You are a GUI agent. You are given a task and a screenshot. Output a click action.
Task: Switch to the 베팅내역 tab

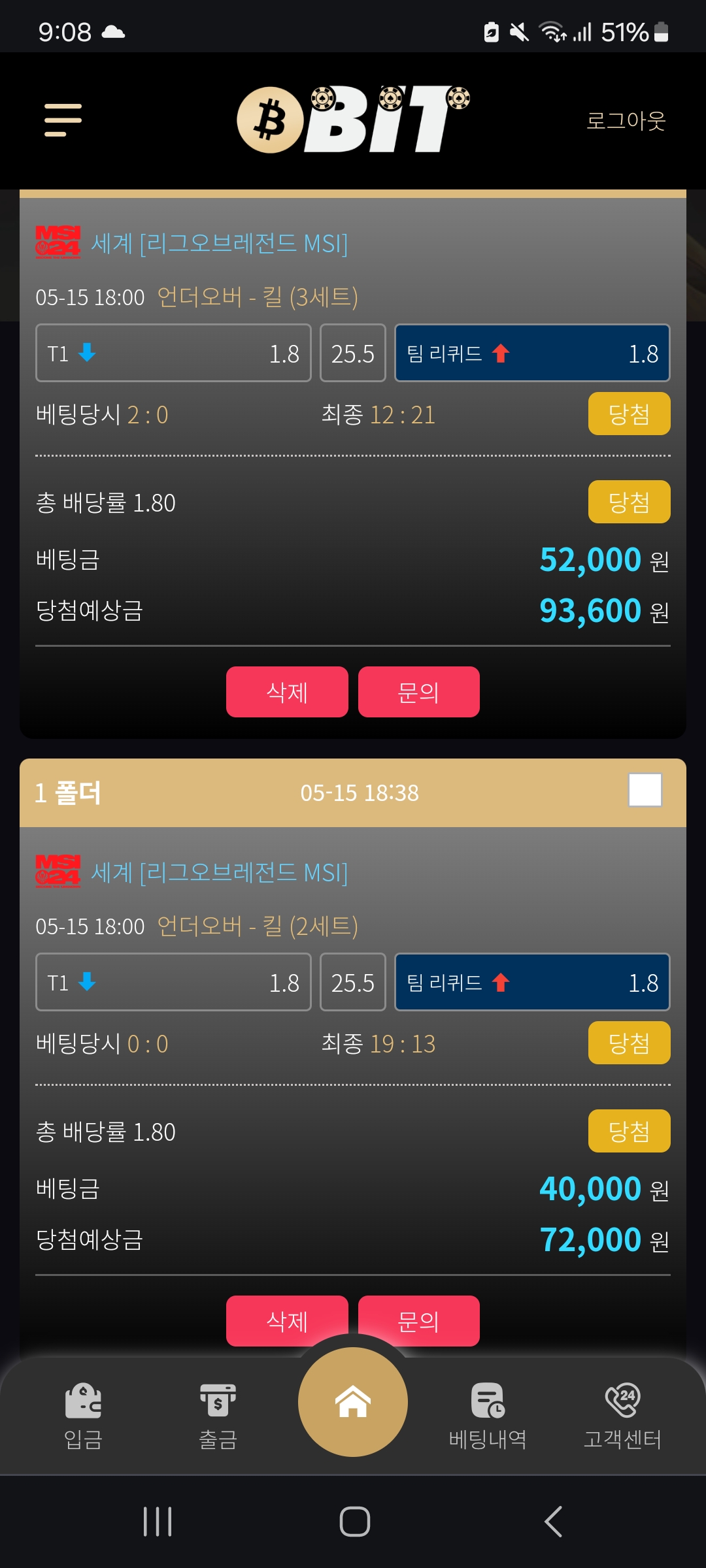point(488,1414)
